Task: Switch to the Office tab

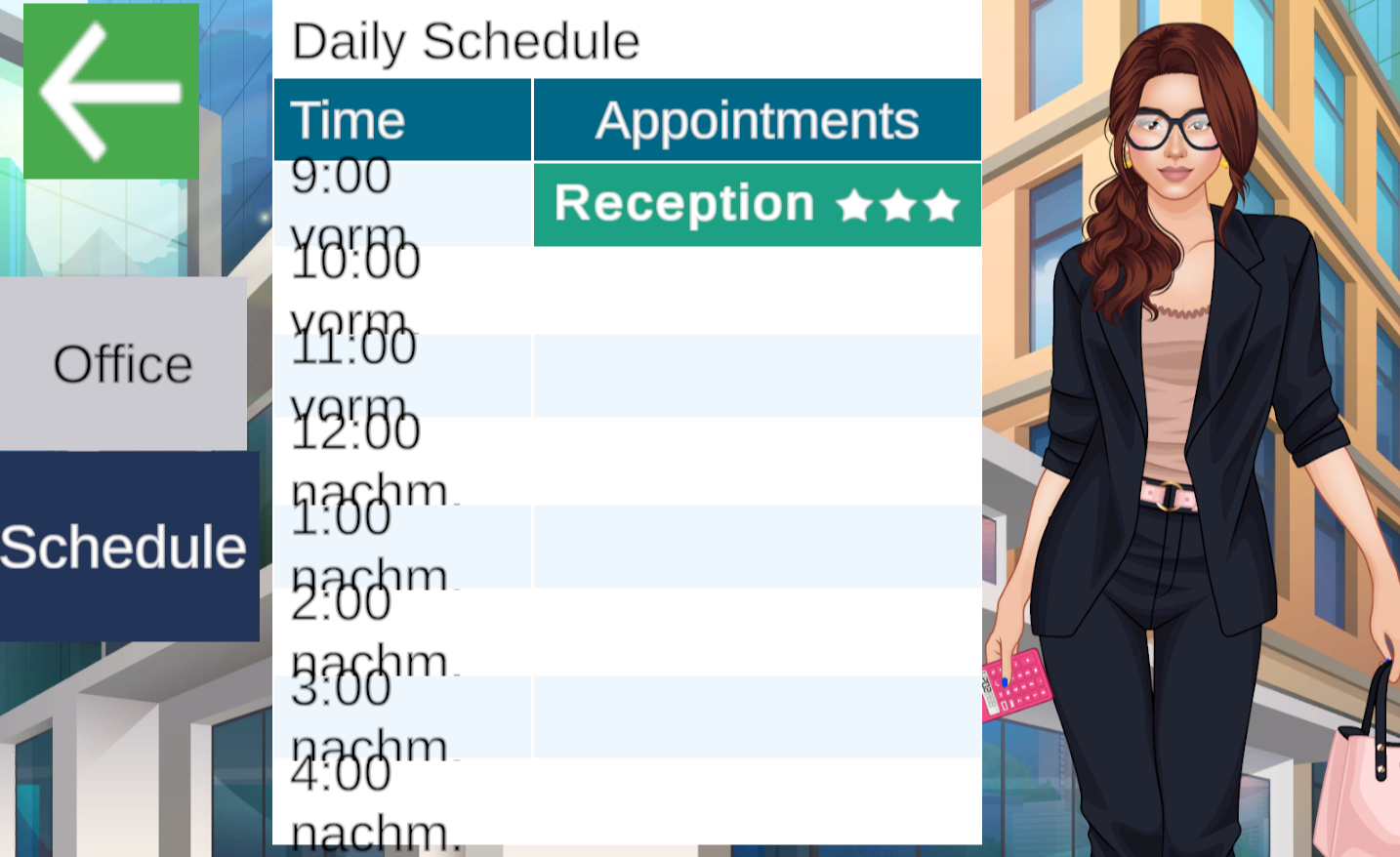Action: tap(123, 364)
